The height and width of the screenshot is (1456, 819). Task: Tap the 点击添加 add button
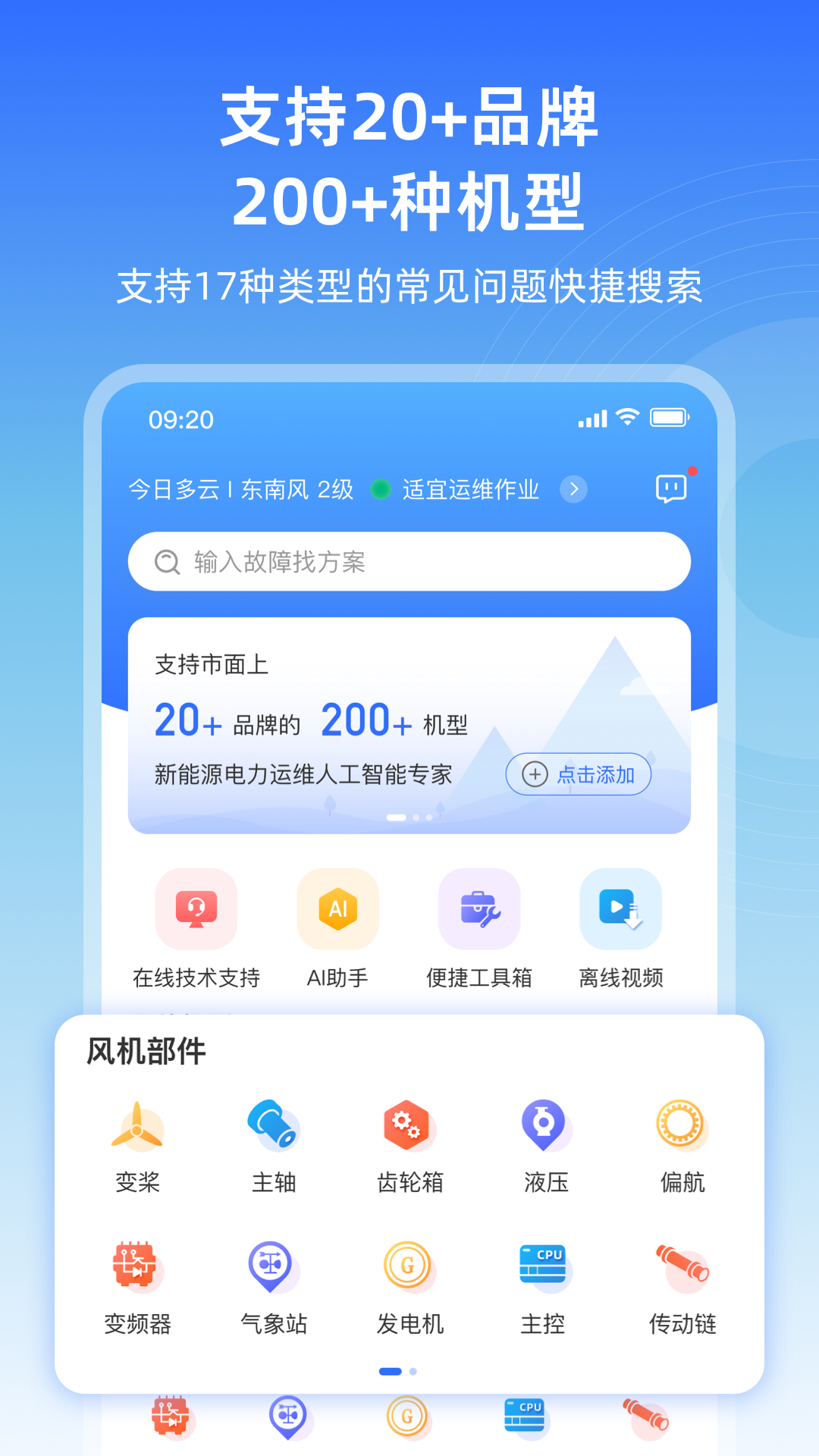578,774
